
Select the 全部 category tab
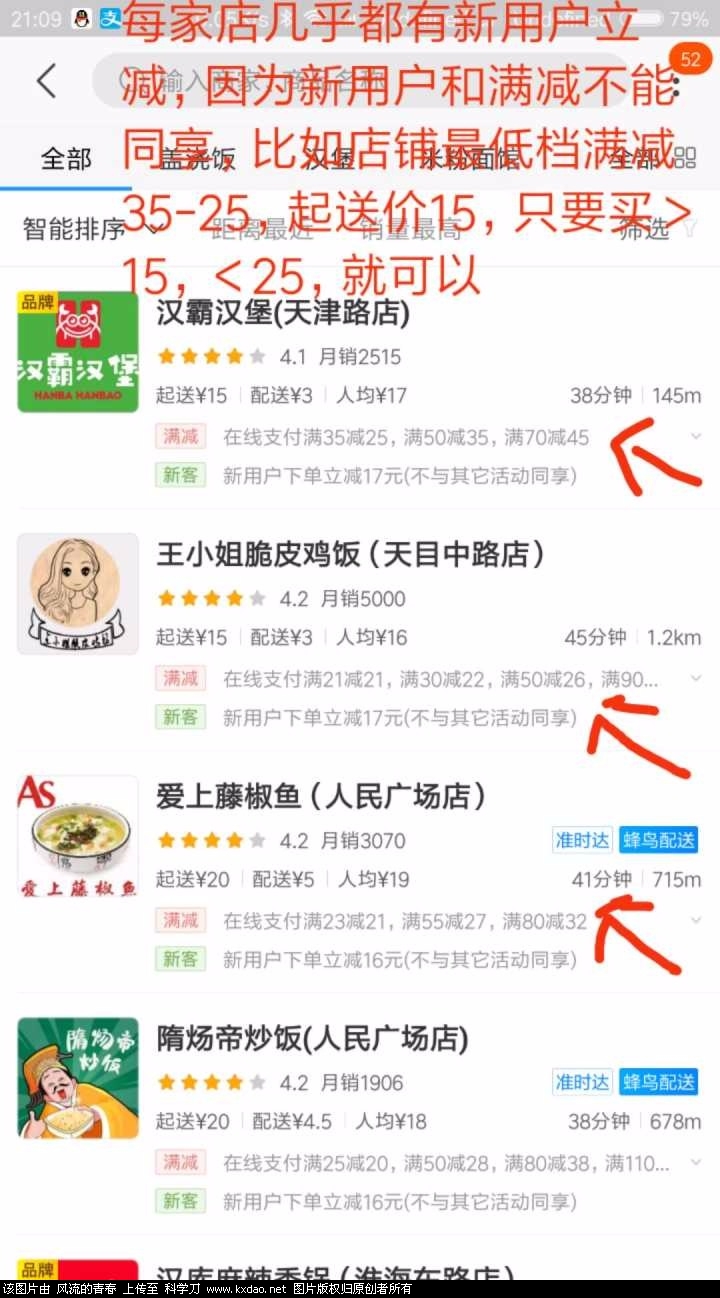coord(66,159)
